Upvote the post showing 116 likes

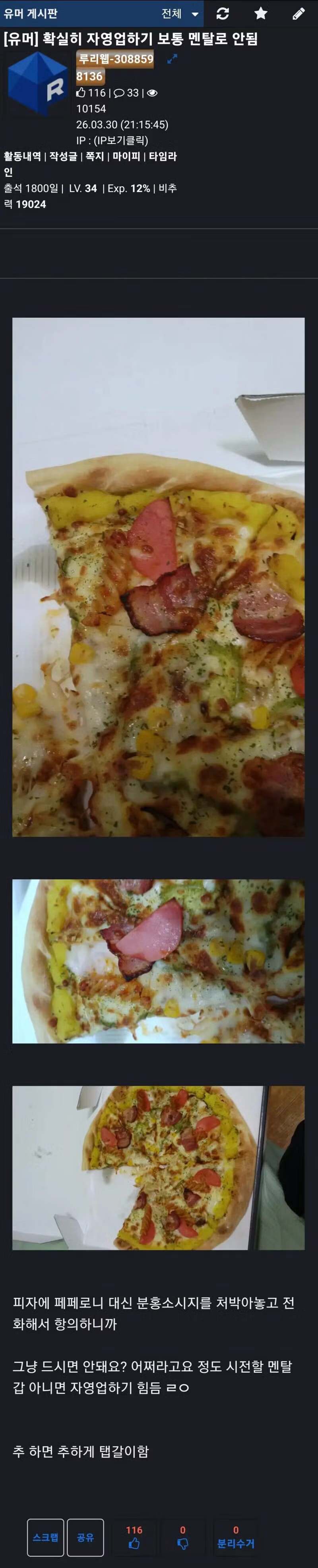[x=134, y=1537]
